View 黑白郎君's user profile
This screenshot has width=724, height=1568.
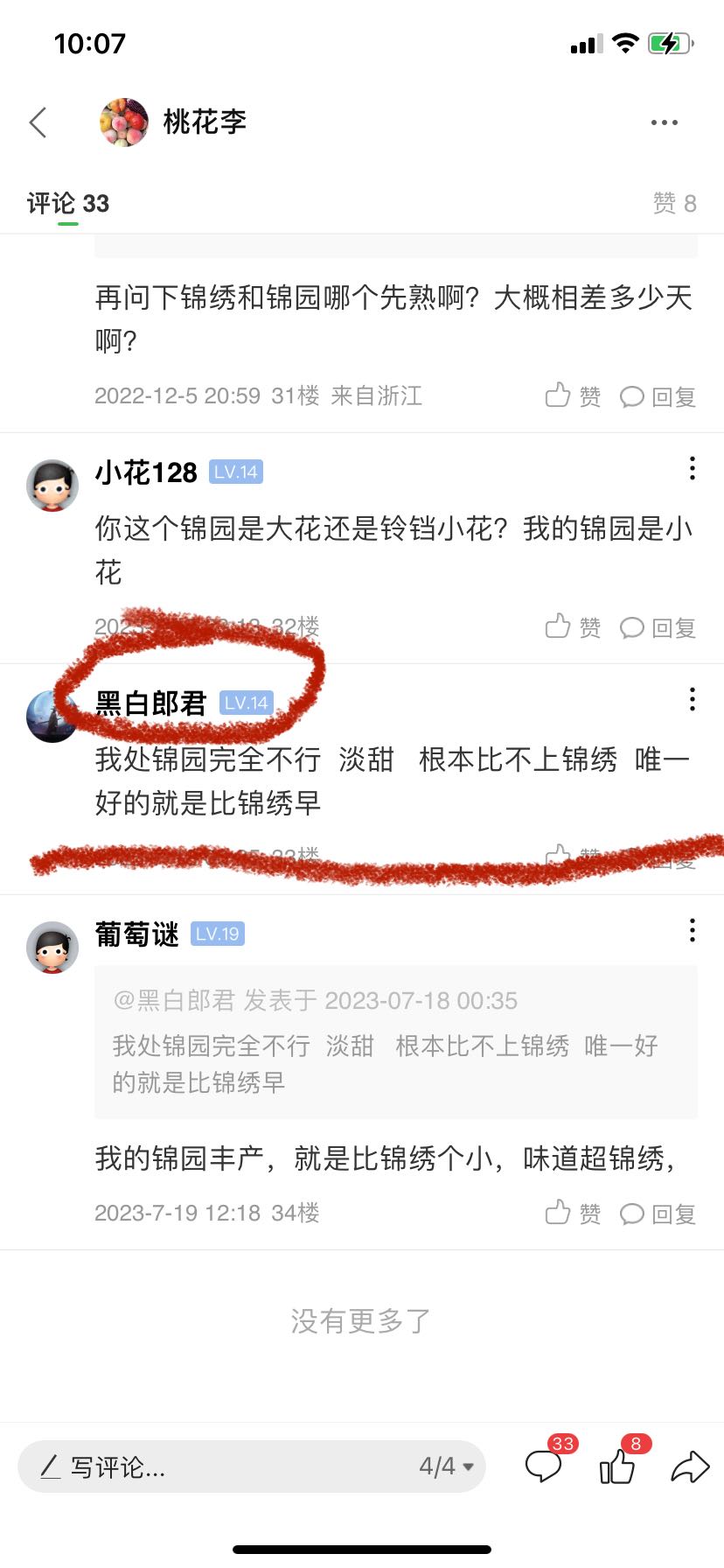(52, 716)
